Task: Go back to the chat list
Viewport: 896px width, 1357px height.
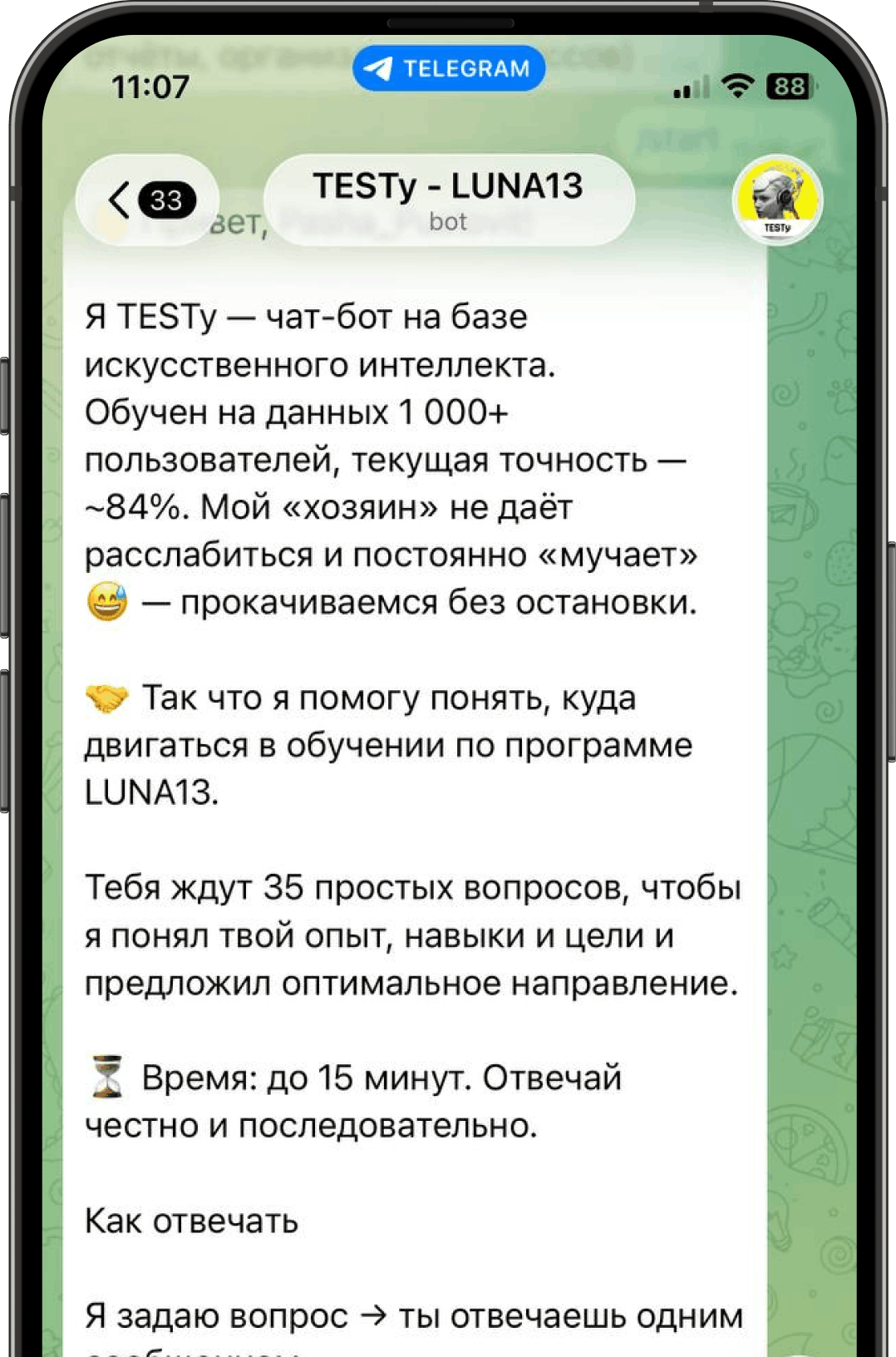Action: (147, 200)
